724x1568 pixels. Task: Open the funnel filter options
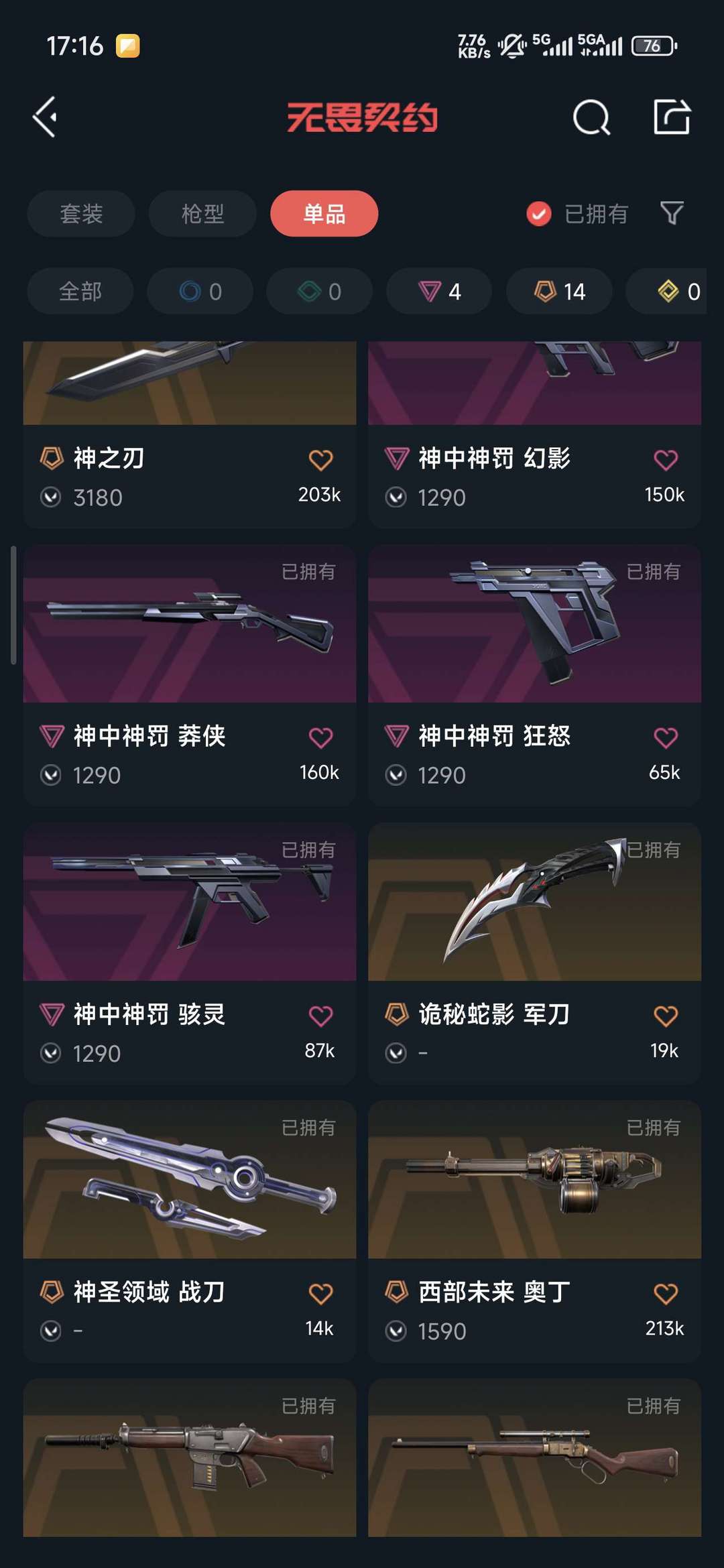pos(672,213)
